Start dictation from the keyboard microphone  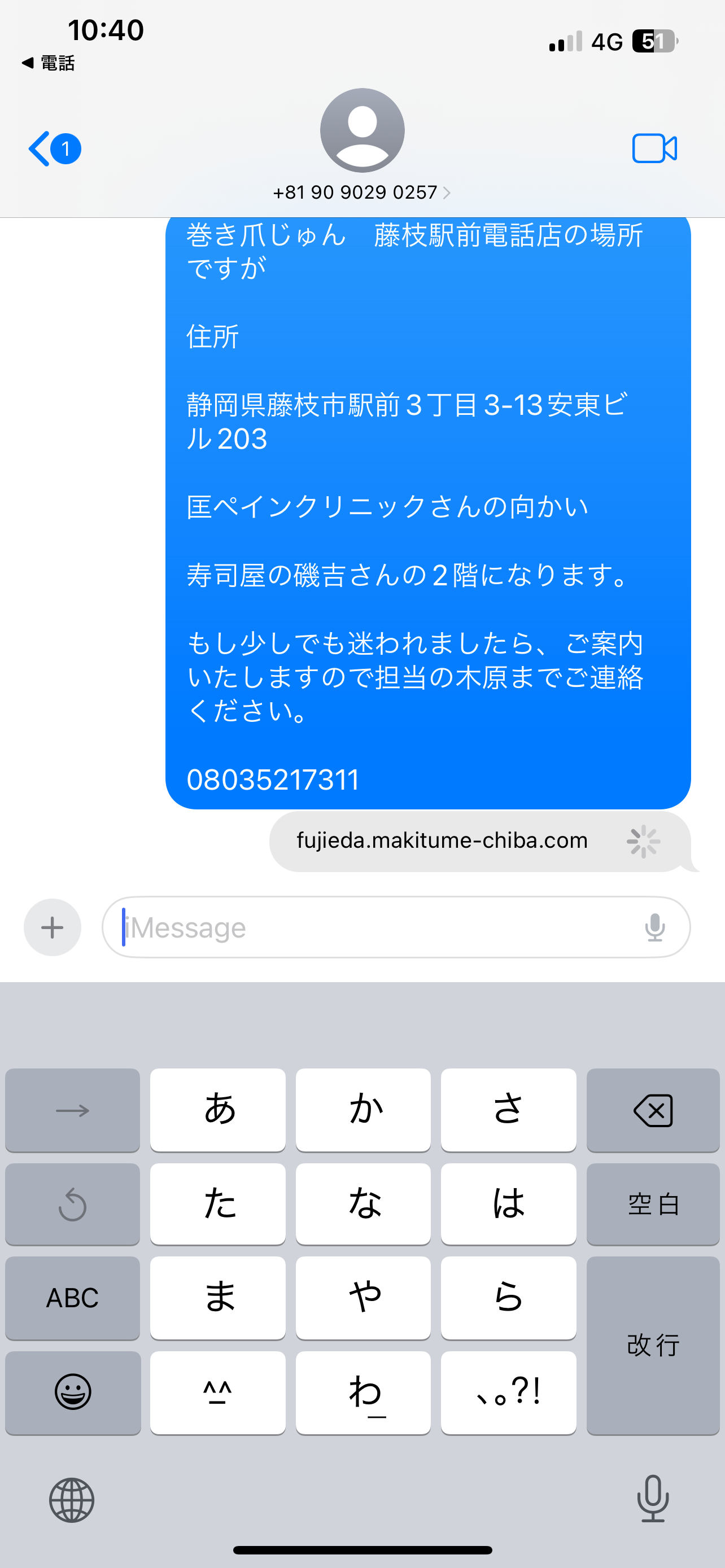pyautogui.click(x=653, y=1499)
